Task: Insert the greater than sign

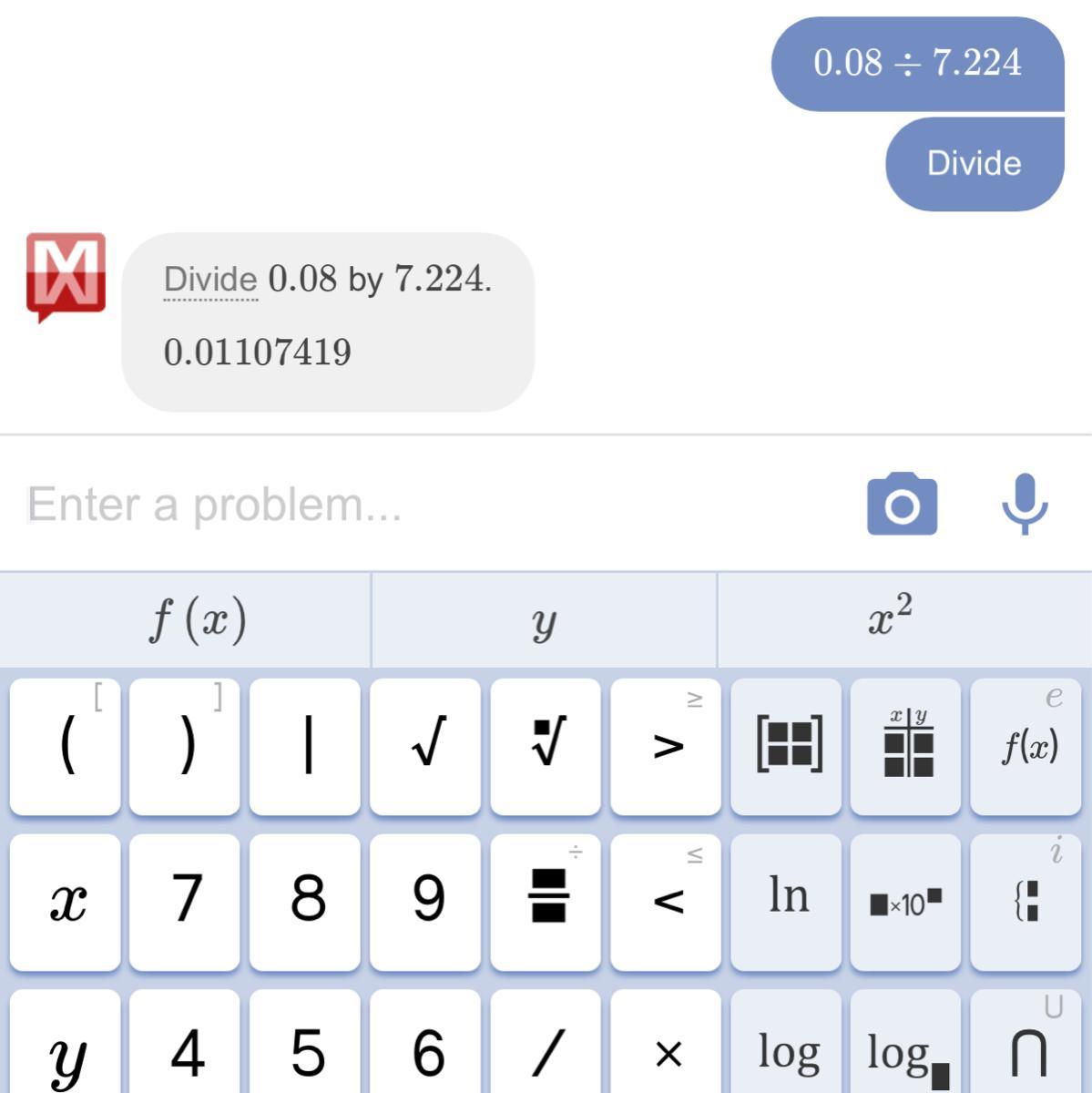Action: [x=666, y=746]
